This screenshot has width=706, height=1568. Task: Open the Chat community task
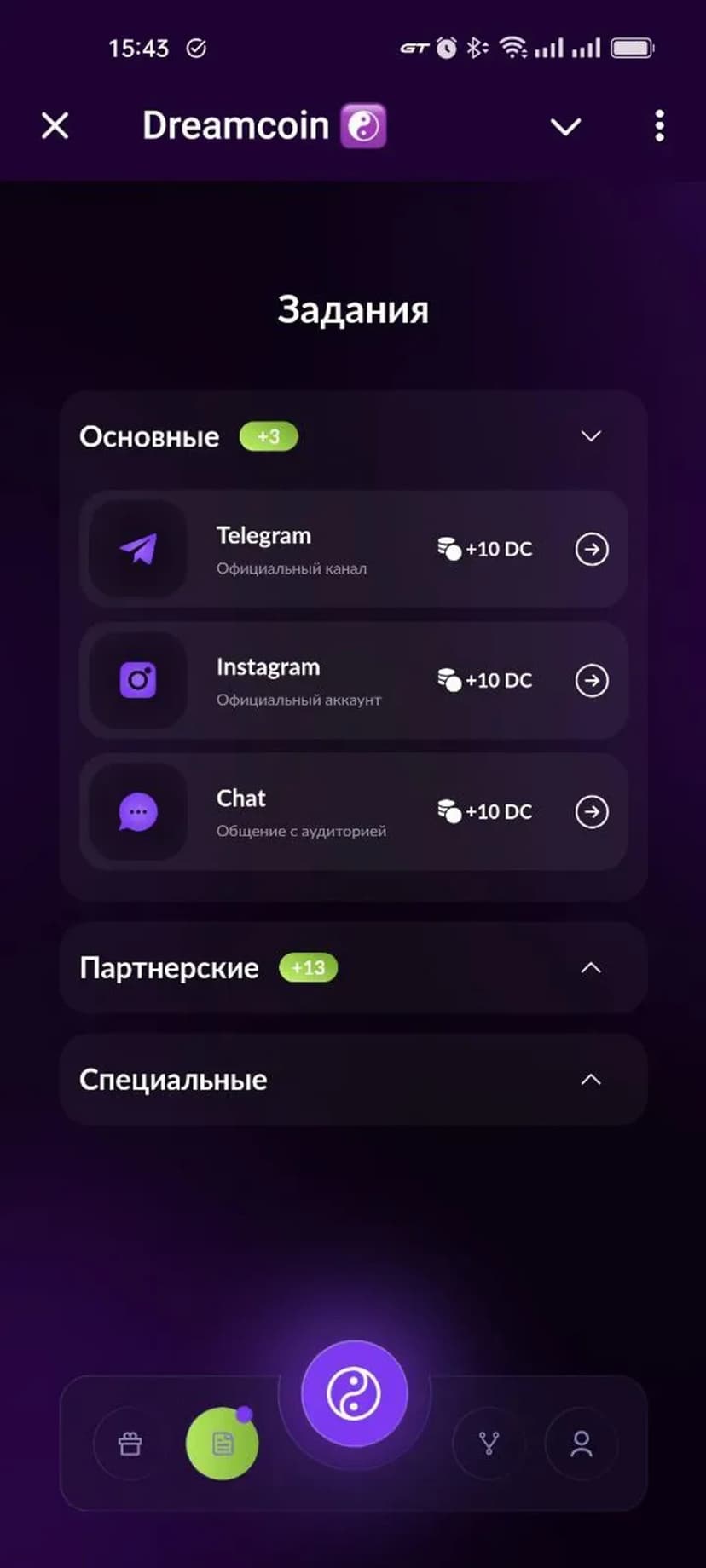(x=591, y=811)
